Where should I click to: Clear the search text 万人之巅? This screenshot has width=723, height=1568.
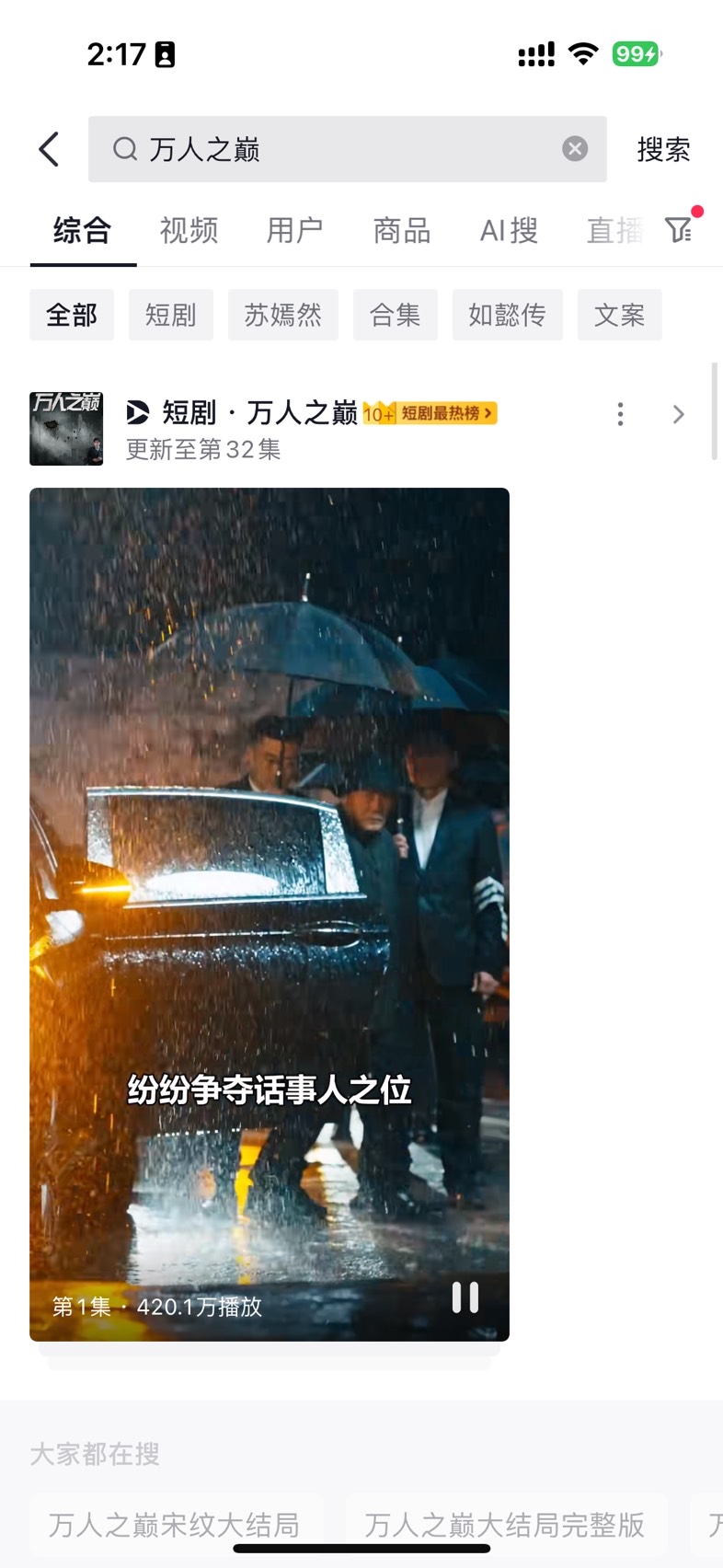(x=575, y=149)
